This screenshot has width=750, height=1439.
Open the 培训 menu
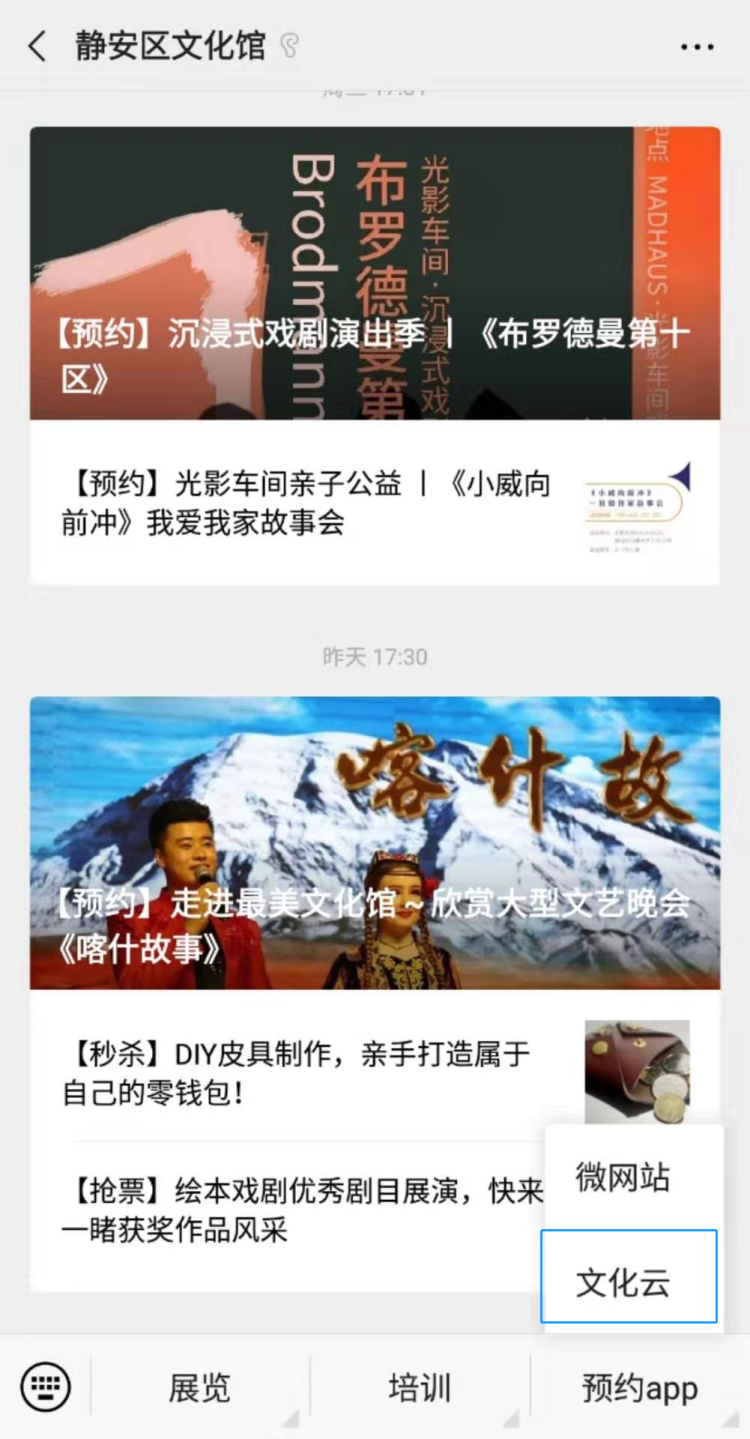[420, 1387]
